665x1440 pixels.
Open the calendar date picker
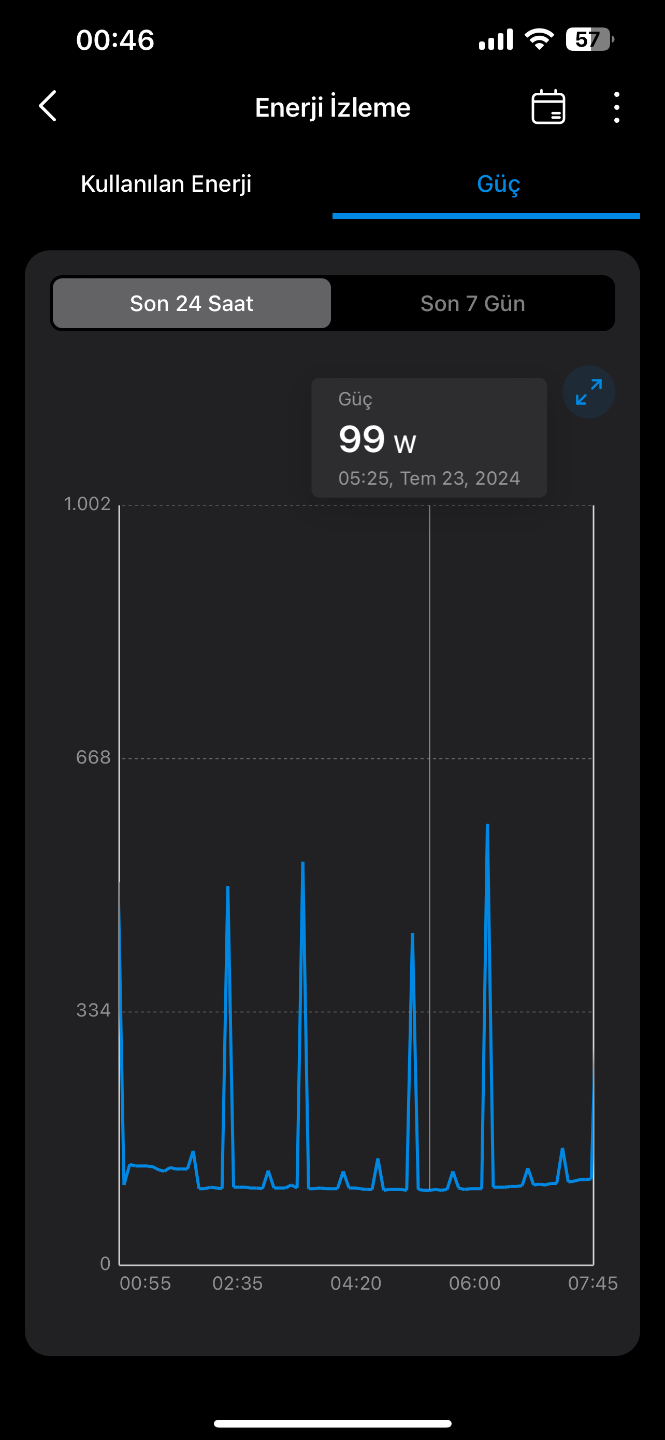[x=548, y=107]
